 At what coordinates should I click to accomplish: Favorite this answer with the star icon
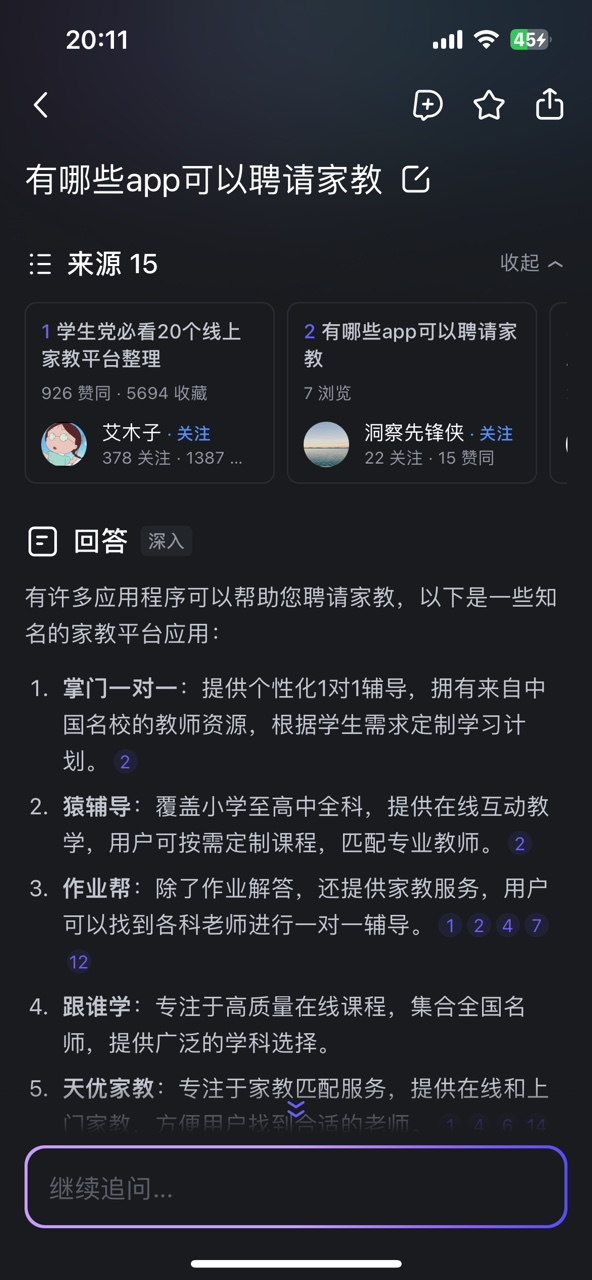coord(488,105)
